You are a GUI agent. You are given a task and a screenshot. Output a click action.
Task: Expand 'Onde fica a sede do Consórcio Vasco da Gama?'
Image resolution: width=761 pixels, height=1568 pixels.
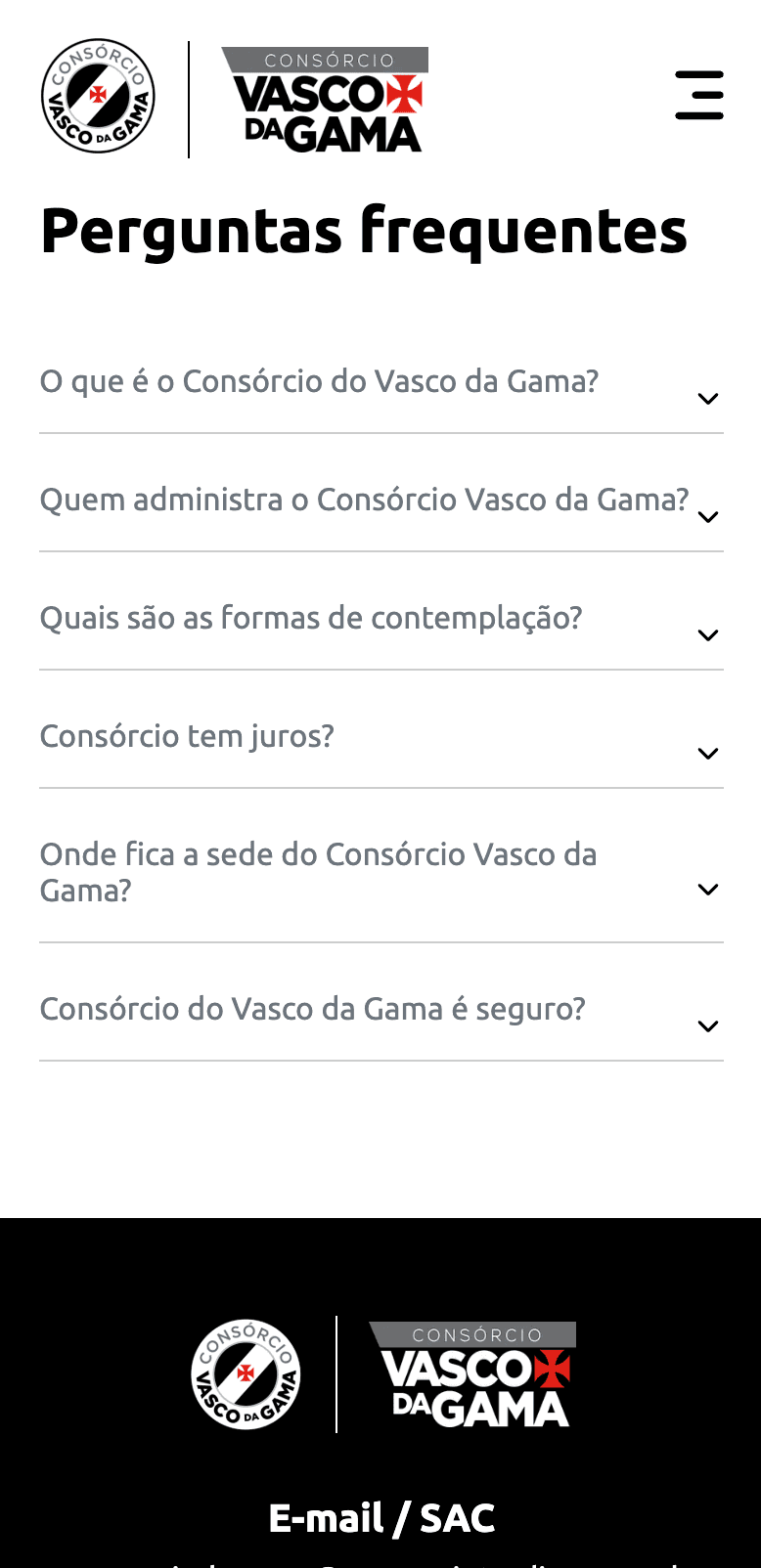pos(318,872)
